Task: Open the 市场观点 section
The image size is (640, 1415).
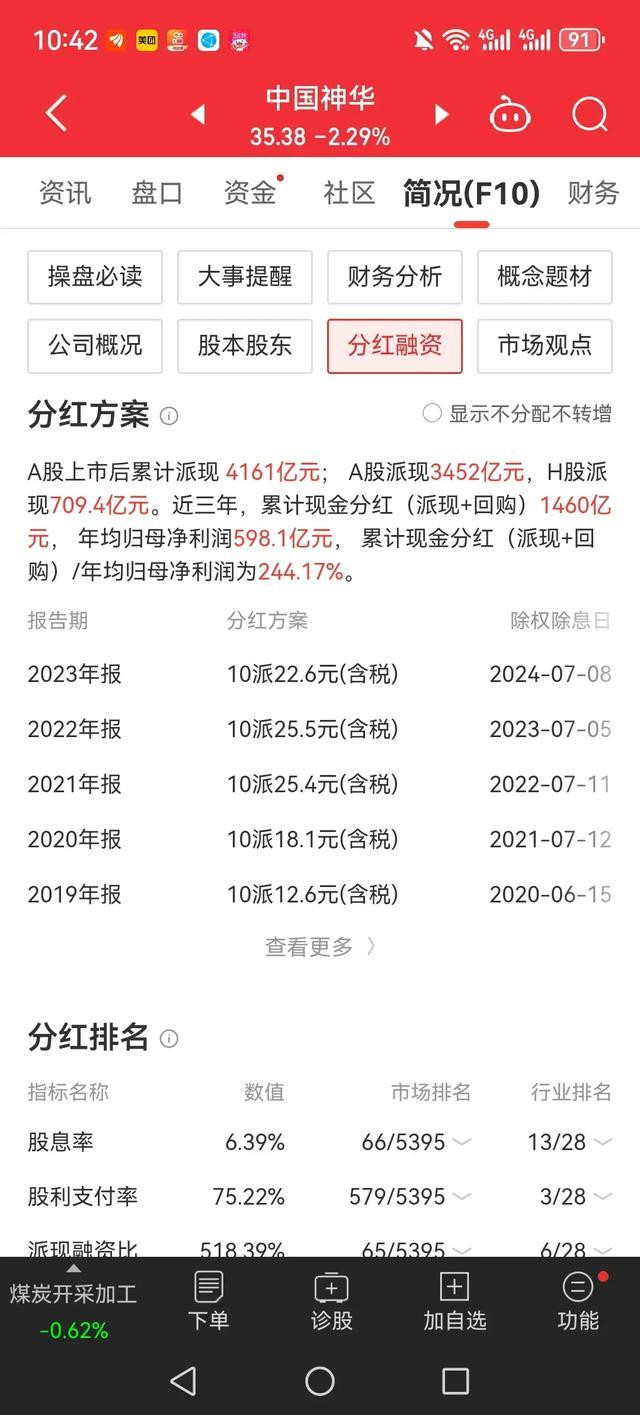Action: (545, 346)
